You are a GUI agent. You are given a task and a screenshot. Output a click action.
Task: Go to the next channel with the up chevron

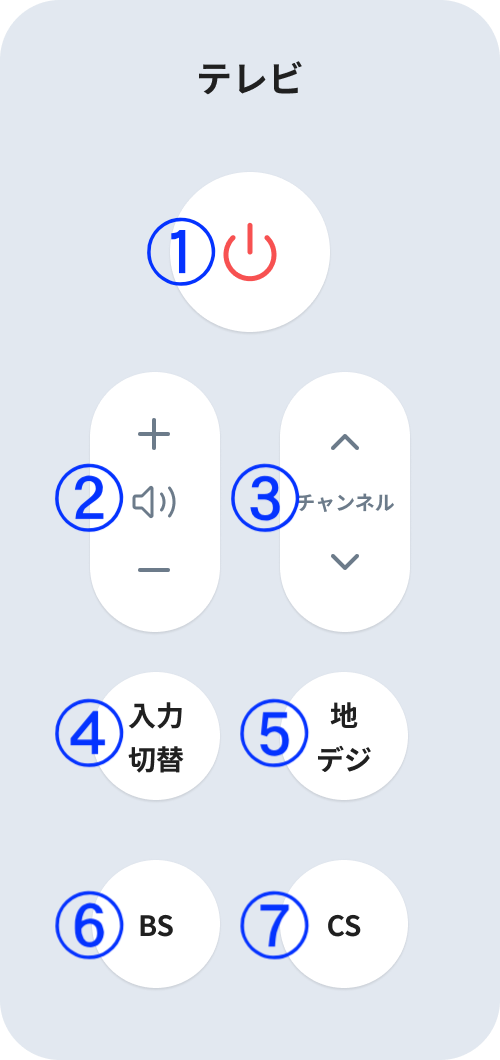[x=345, y=442]
